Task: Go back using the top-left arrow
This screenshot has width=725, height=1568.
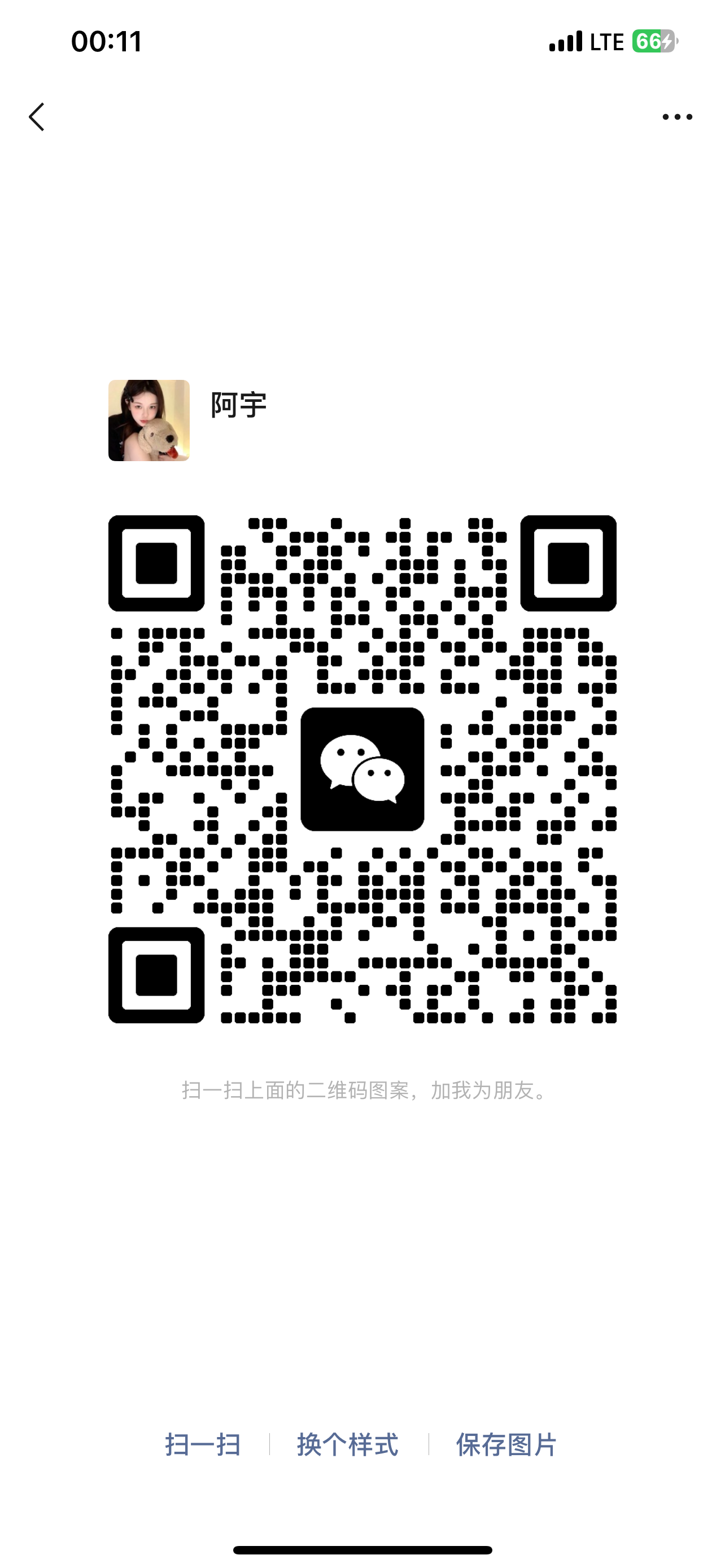Action: pos(37,116)
